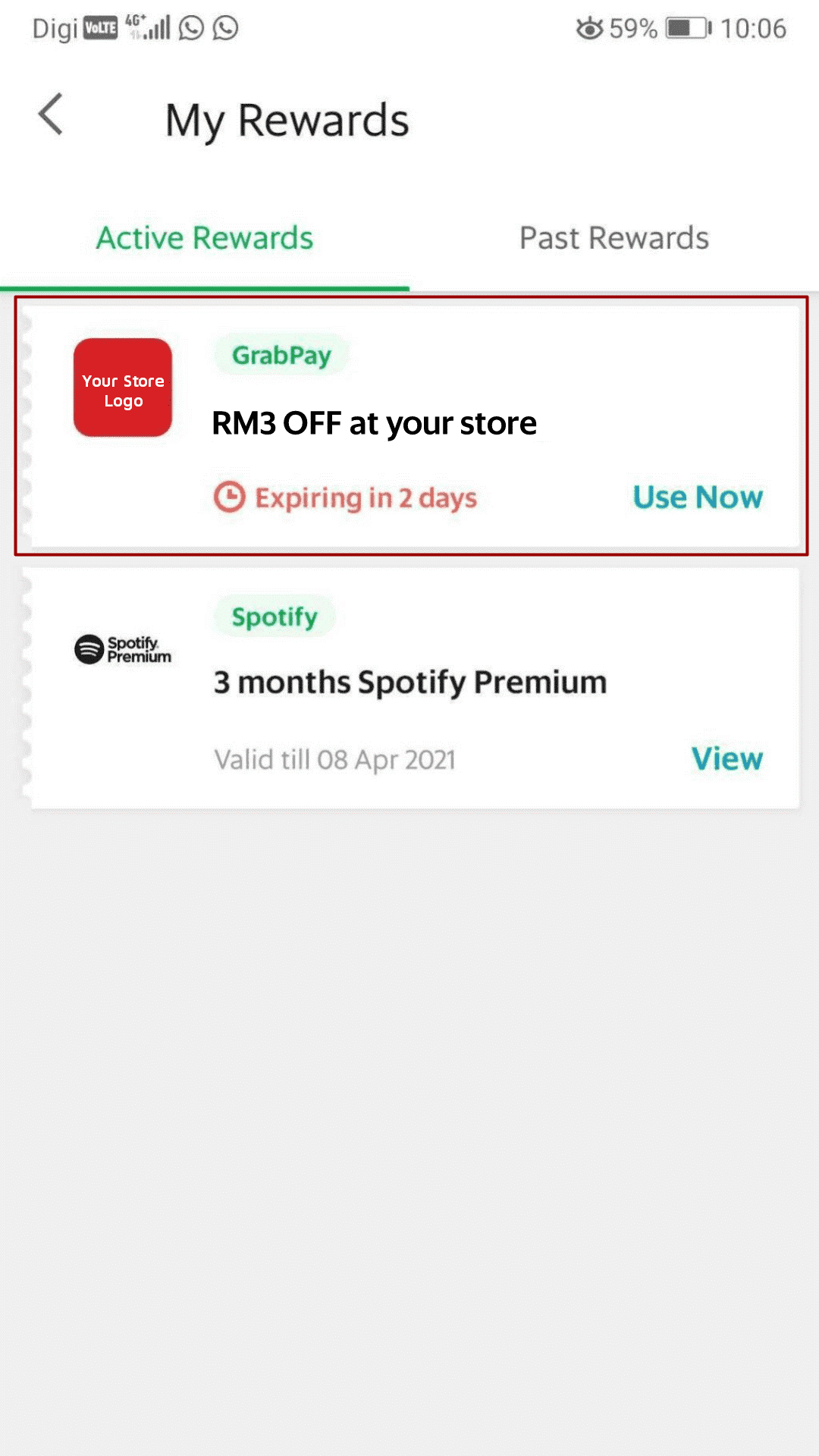Tap the Spotify Premium logo

121,650
